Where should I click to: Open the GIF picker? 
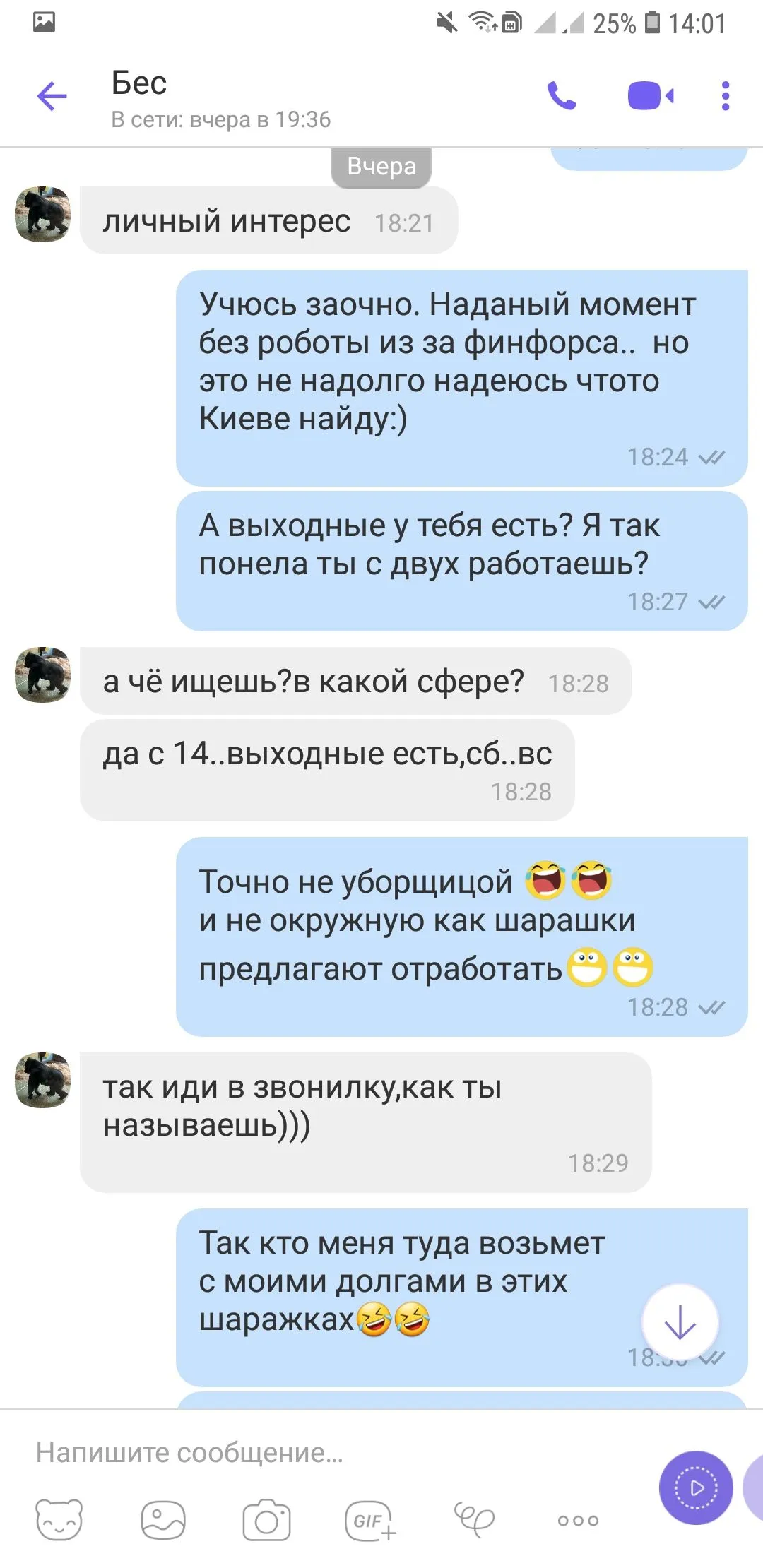click(x=369, y=1519)
